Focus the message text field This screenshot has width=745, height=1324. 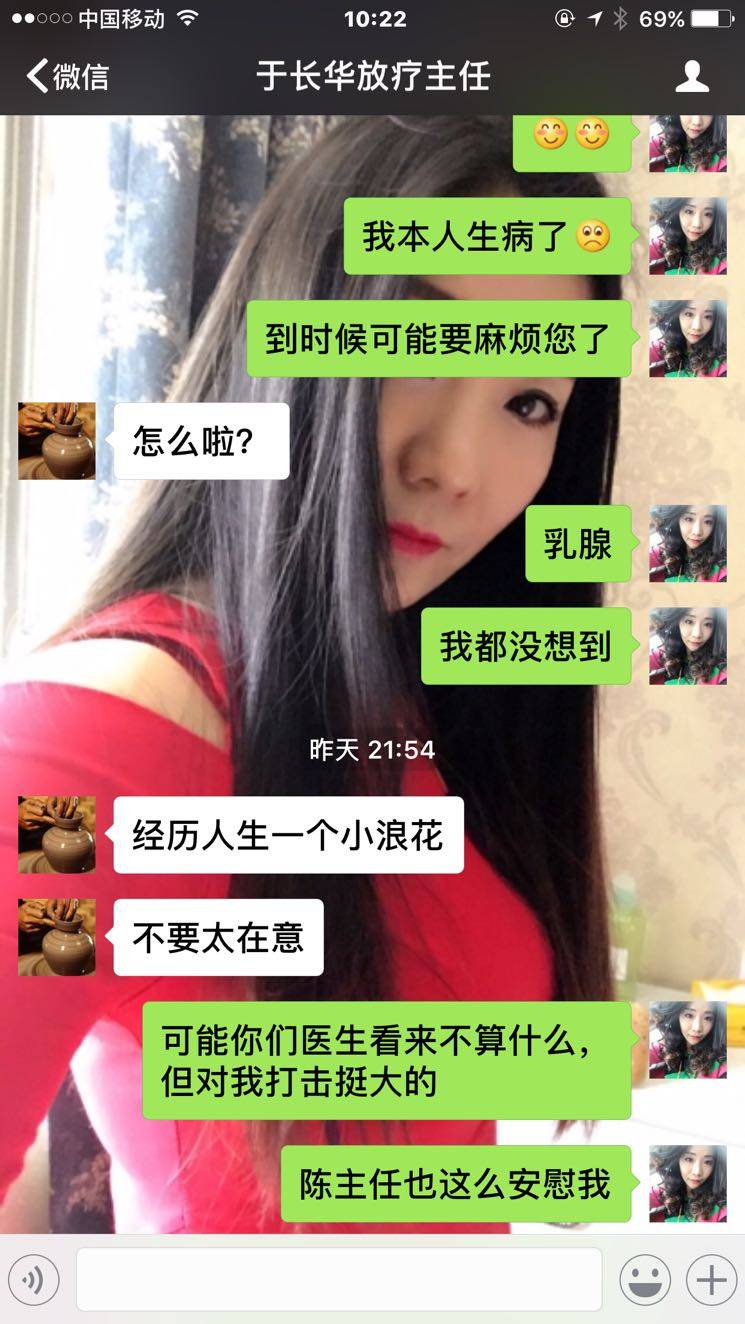coord(339,1279)
